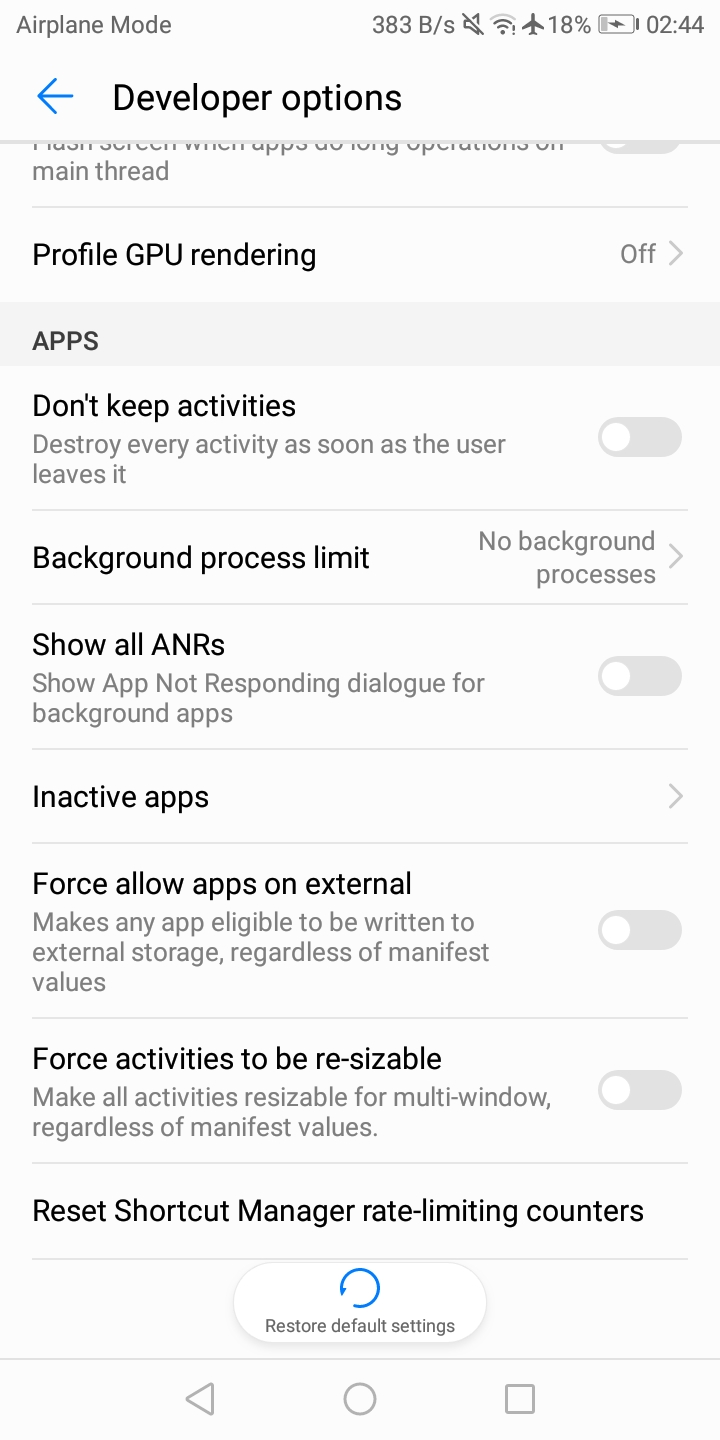Turn on Force allow apps on external
720x1440 pixels.
pyautogui.click(x=640, y=930)
